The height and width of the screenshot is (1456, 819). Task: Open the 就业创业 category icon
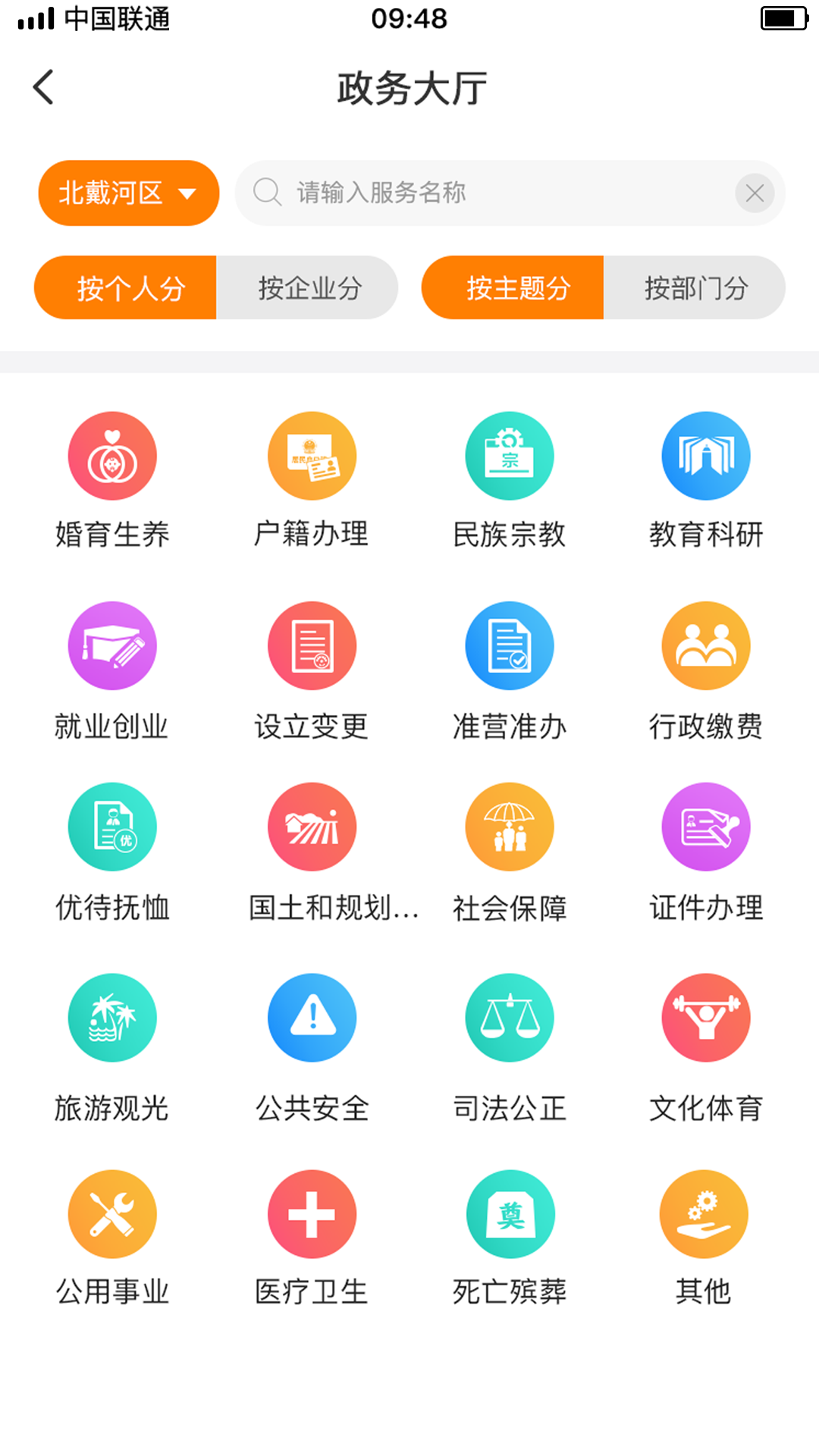112,645
